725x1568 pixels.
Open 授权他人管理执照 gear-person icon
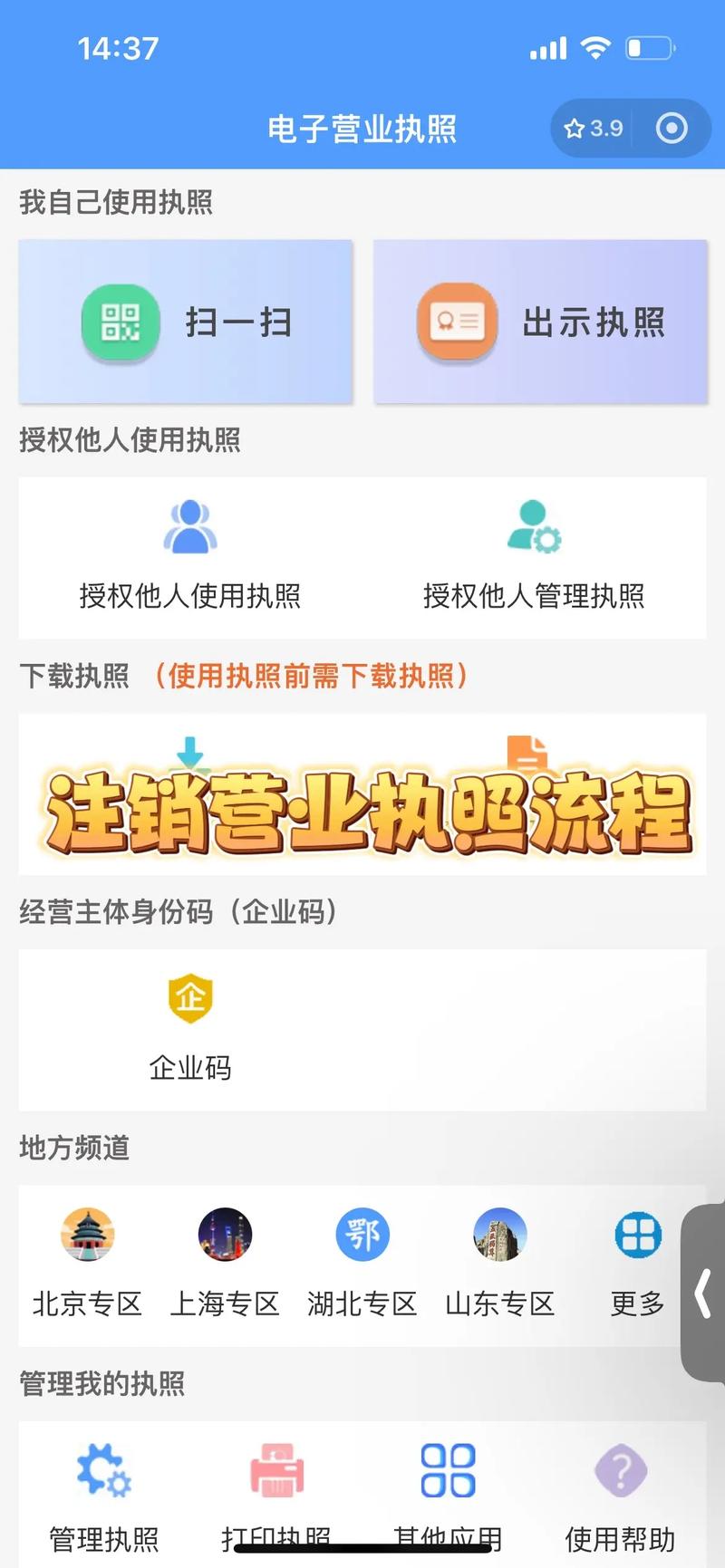533,528
